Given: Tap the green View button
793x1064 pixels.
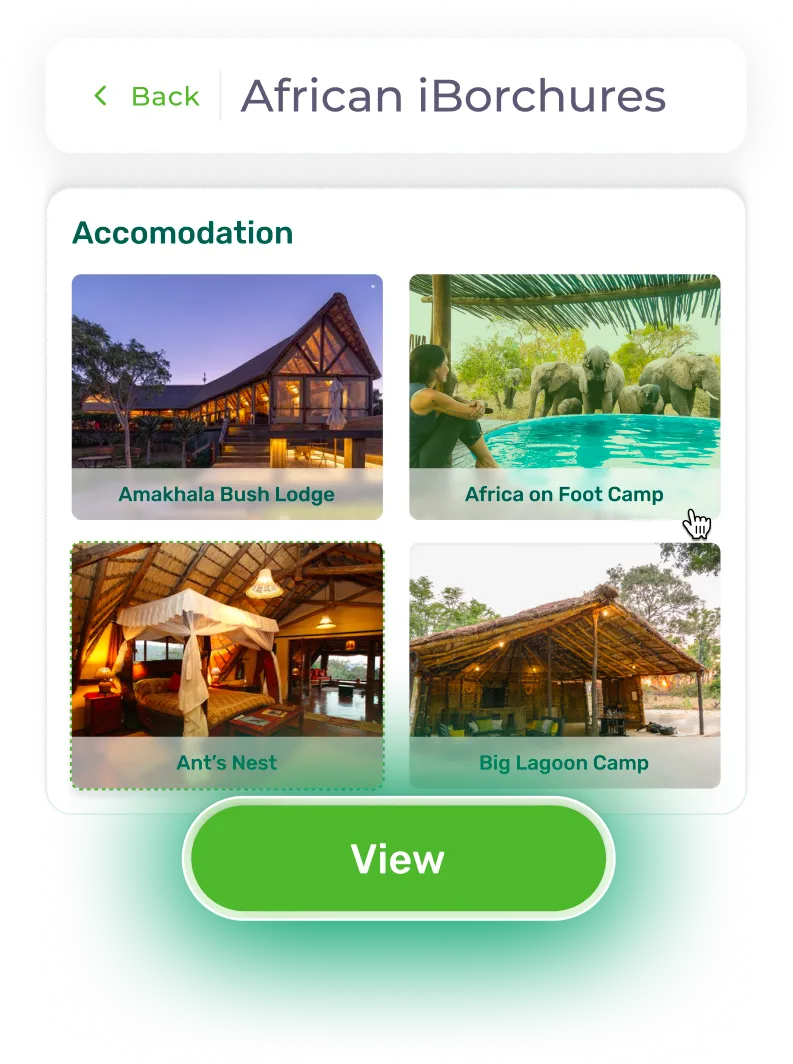Looking at the screenshot, I should pos(398,858).
